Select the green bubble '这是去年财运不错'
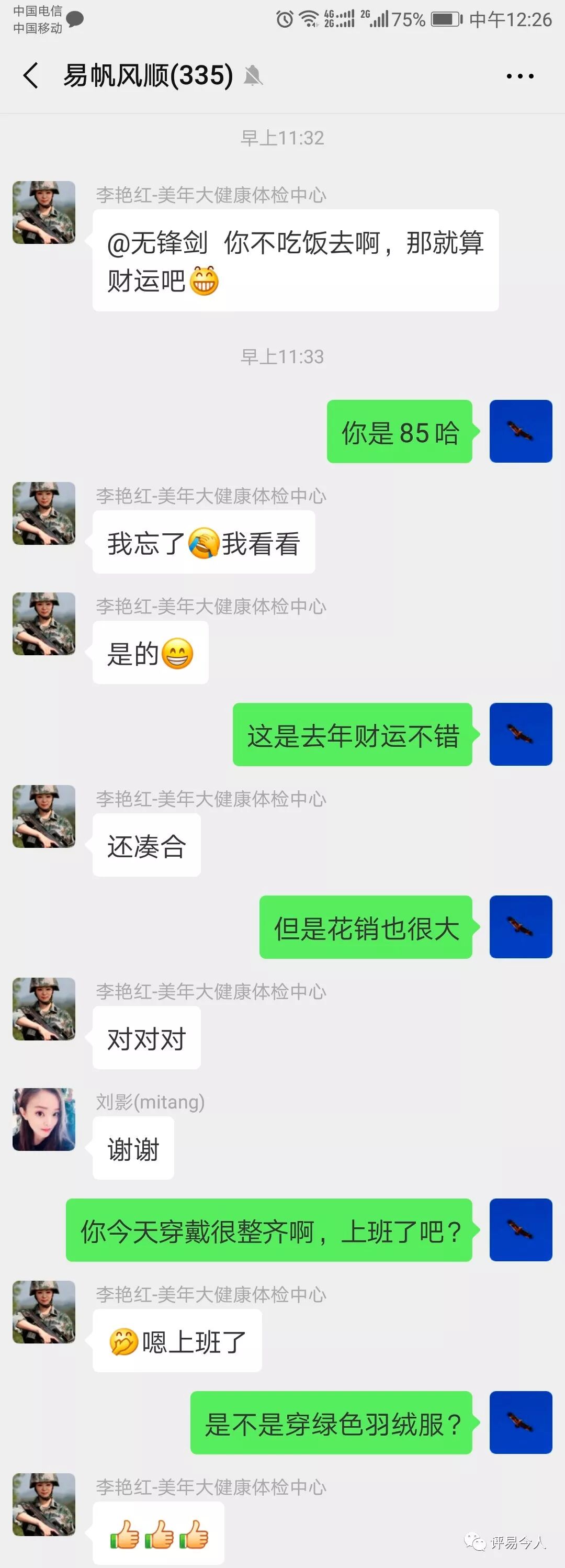Viewport: 565px width, 1568px height. tap(352, 734)
